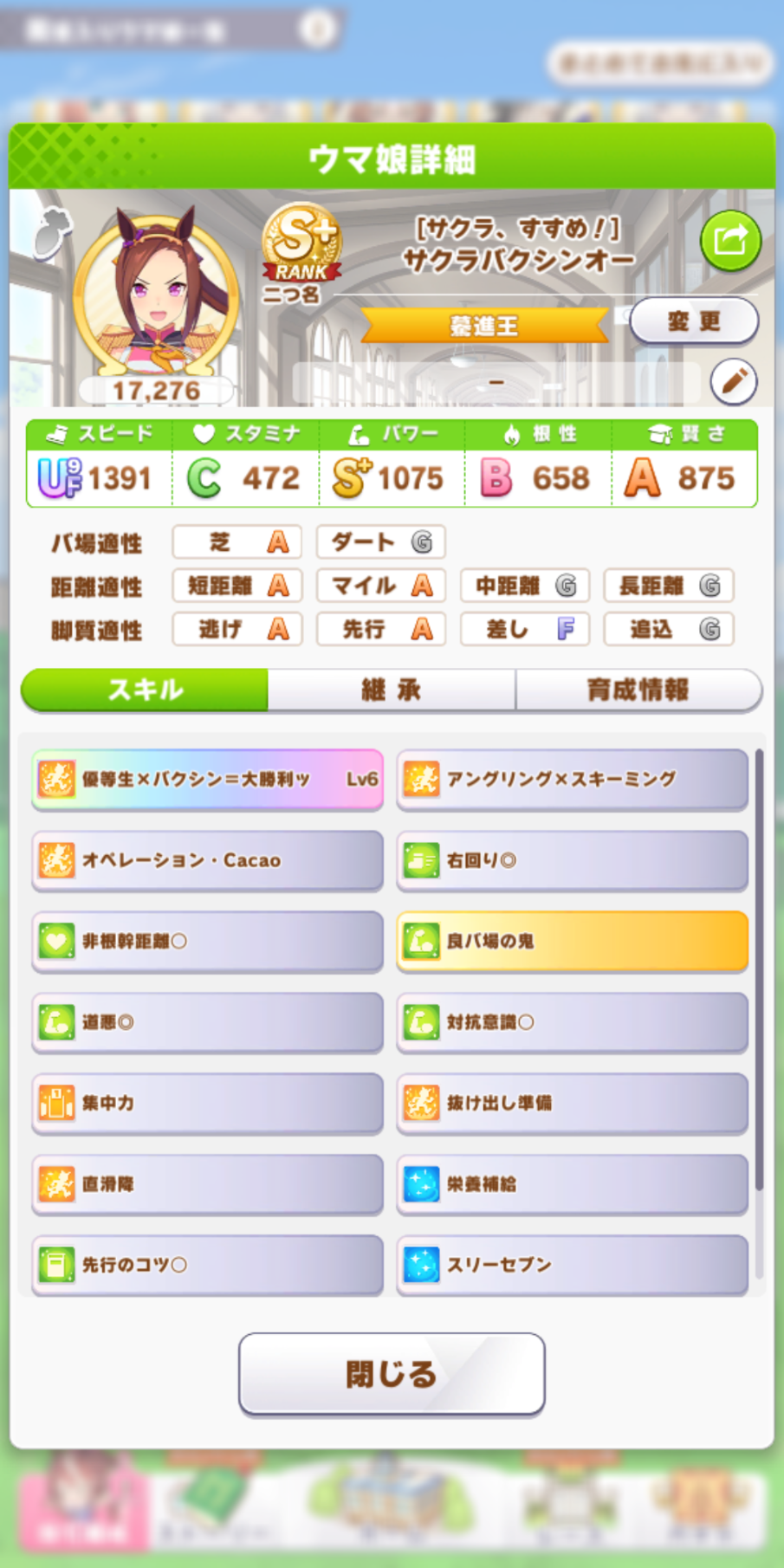Switch to the 育成情報 tab
Image resolution: width=784 pixels, height=1568 pixels.
click(638, 690)
